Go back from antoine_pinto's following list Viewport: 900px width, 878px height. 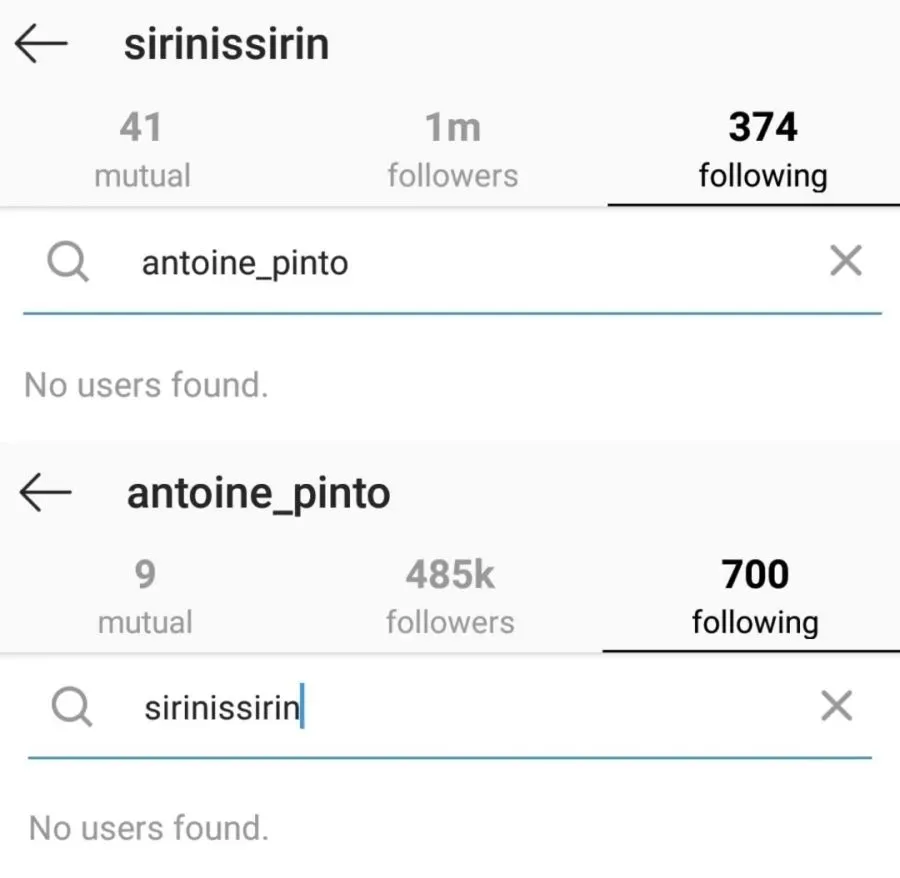45,492
